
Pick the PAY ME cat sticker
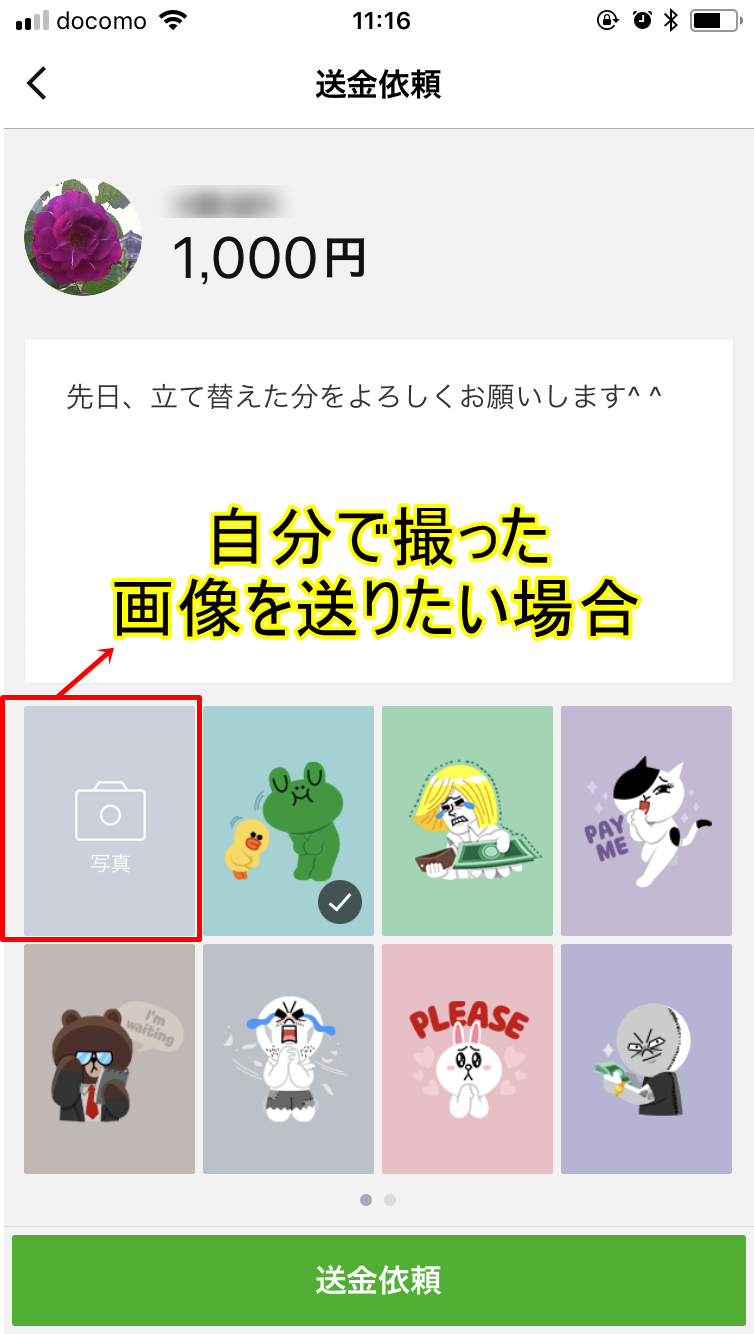646,820
